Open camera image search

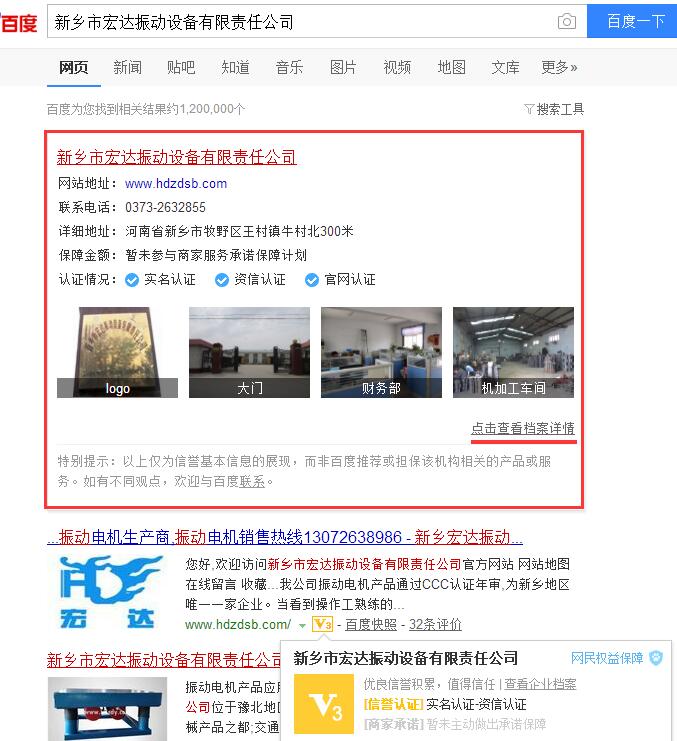tap(567, 21)
